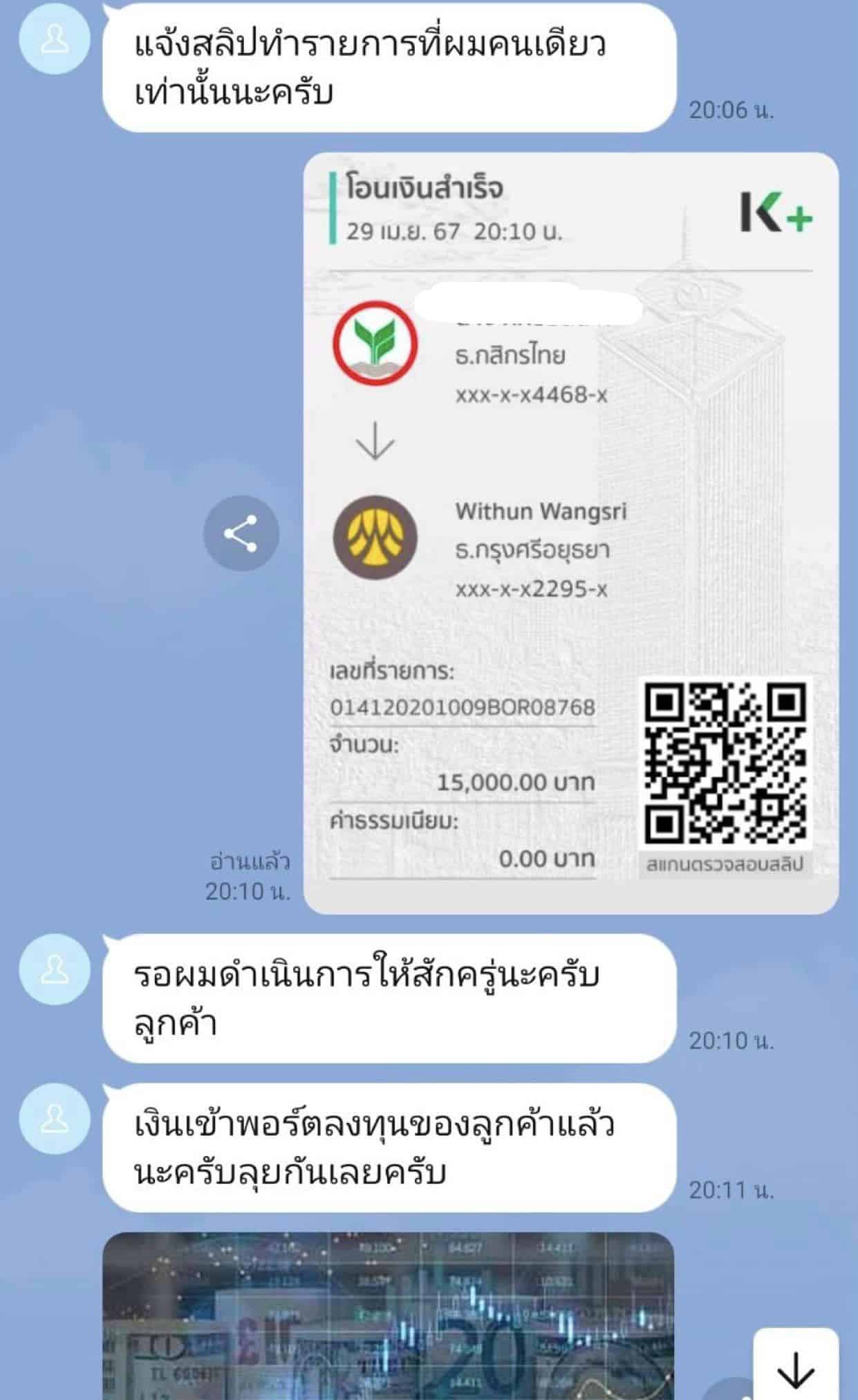Screen dimensions: 858x1400
Task: Open the K+ transfer slip image
Action: [x=571, y=532]
